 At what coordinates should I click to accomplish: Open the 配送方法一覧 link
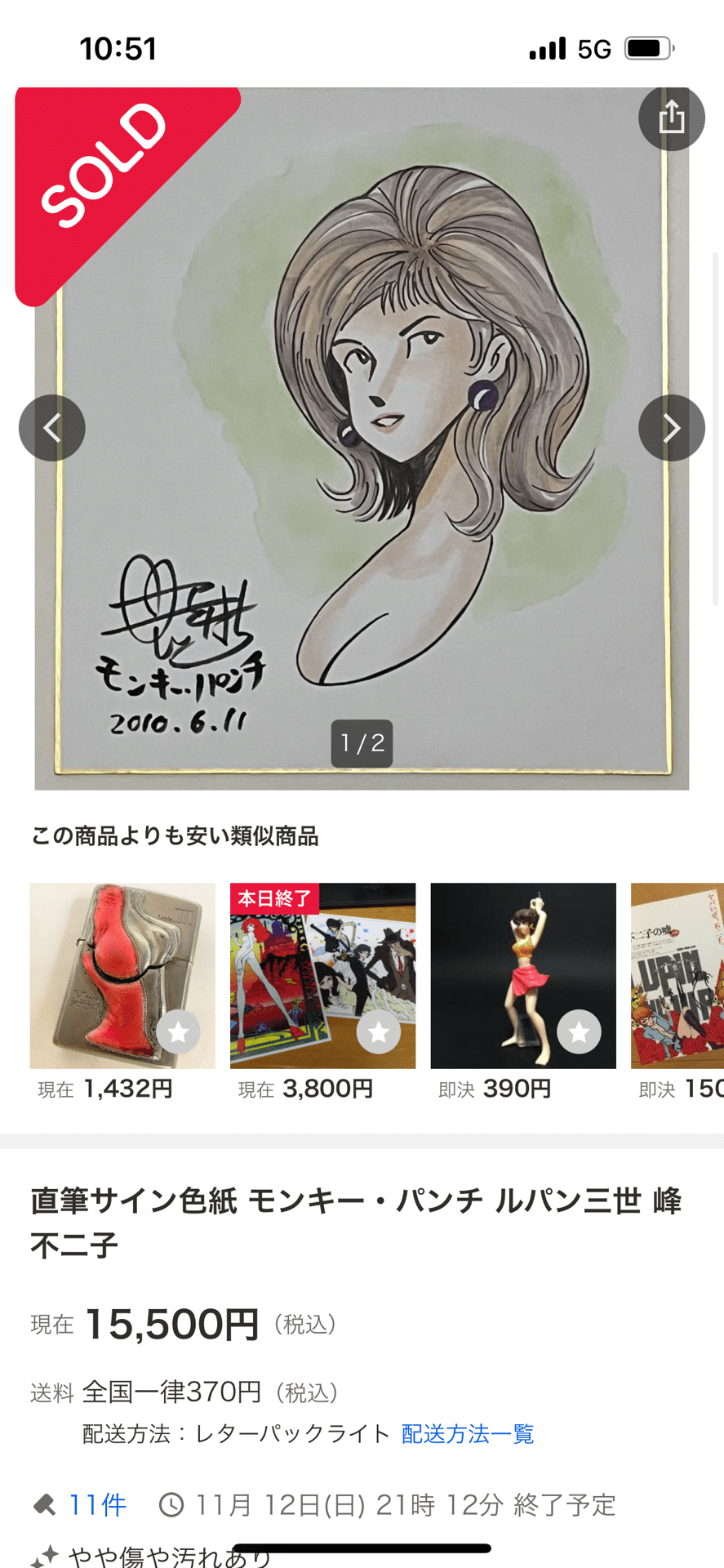tap(468, 1433)
